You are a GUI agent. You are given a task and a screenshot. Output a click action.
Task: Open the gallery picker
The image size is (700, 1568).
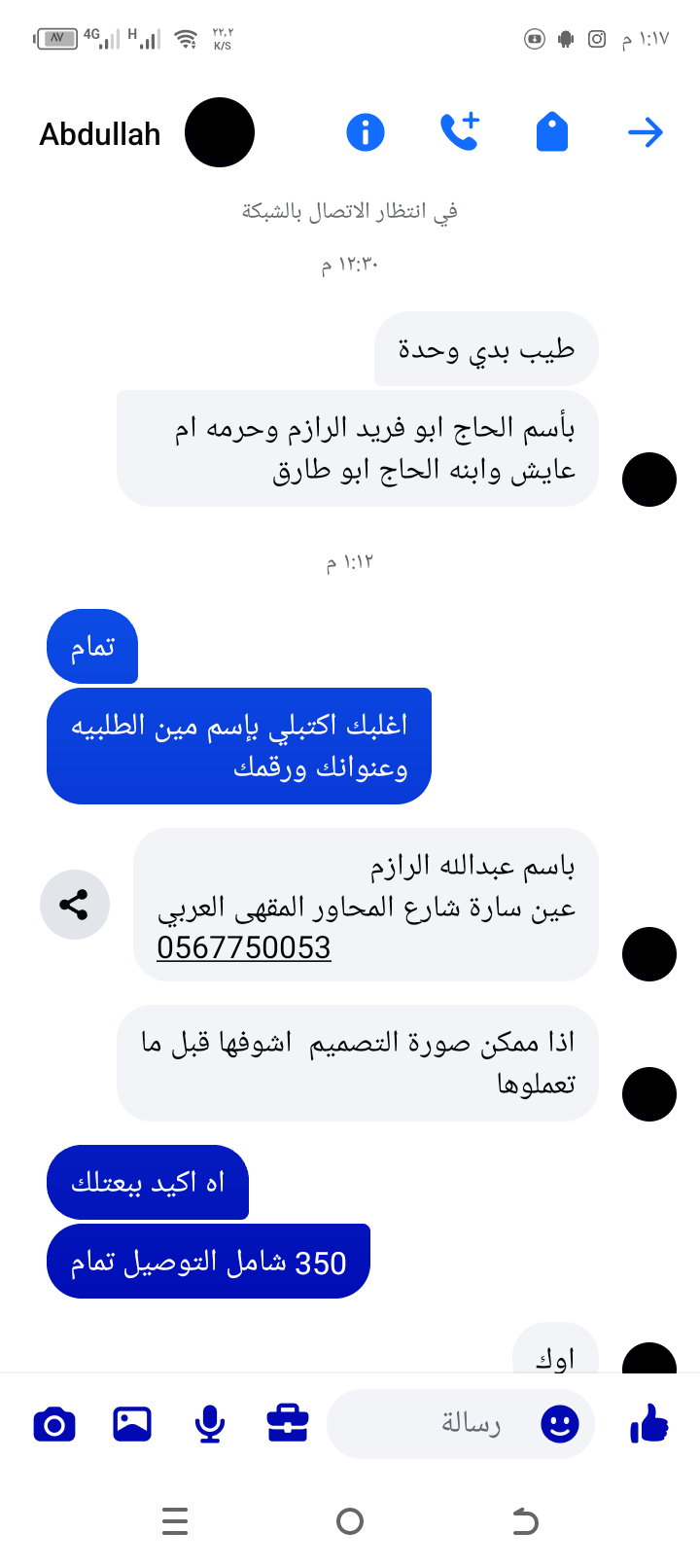point(132,1424)
